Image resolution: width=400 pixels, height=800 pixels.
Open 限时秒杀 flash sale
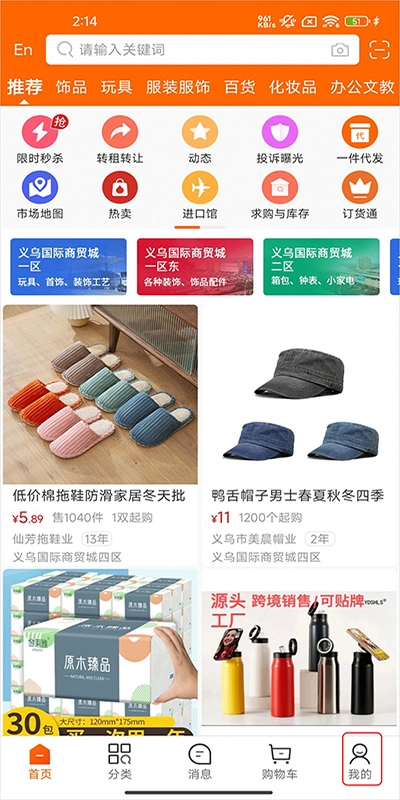tap(40, 139)
